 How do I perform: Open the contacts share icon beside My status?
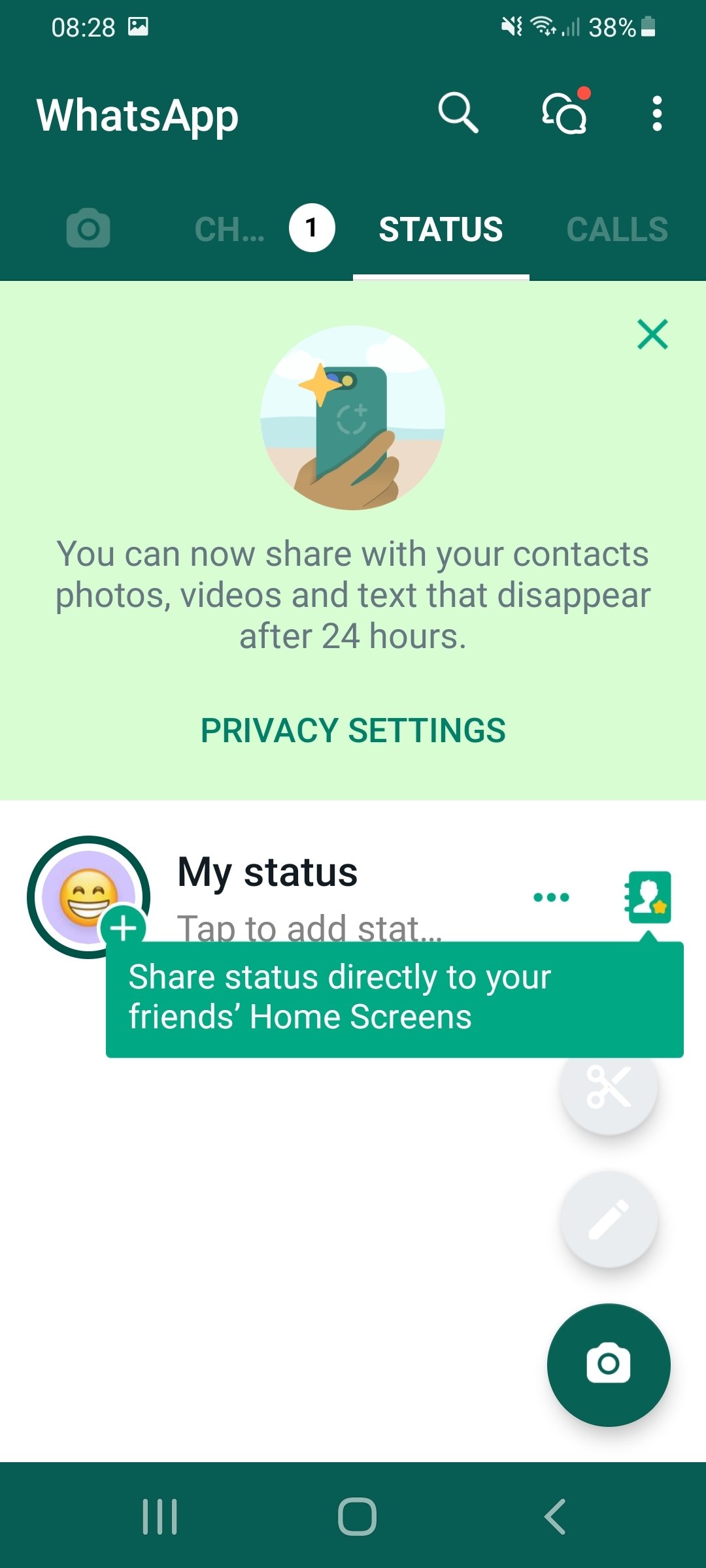[x=648, y=896]
